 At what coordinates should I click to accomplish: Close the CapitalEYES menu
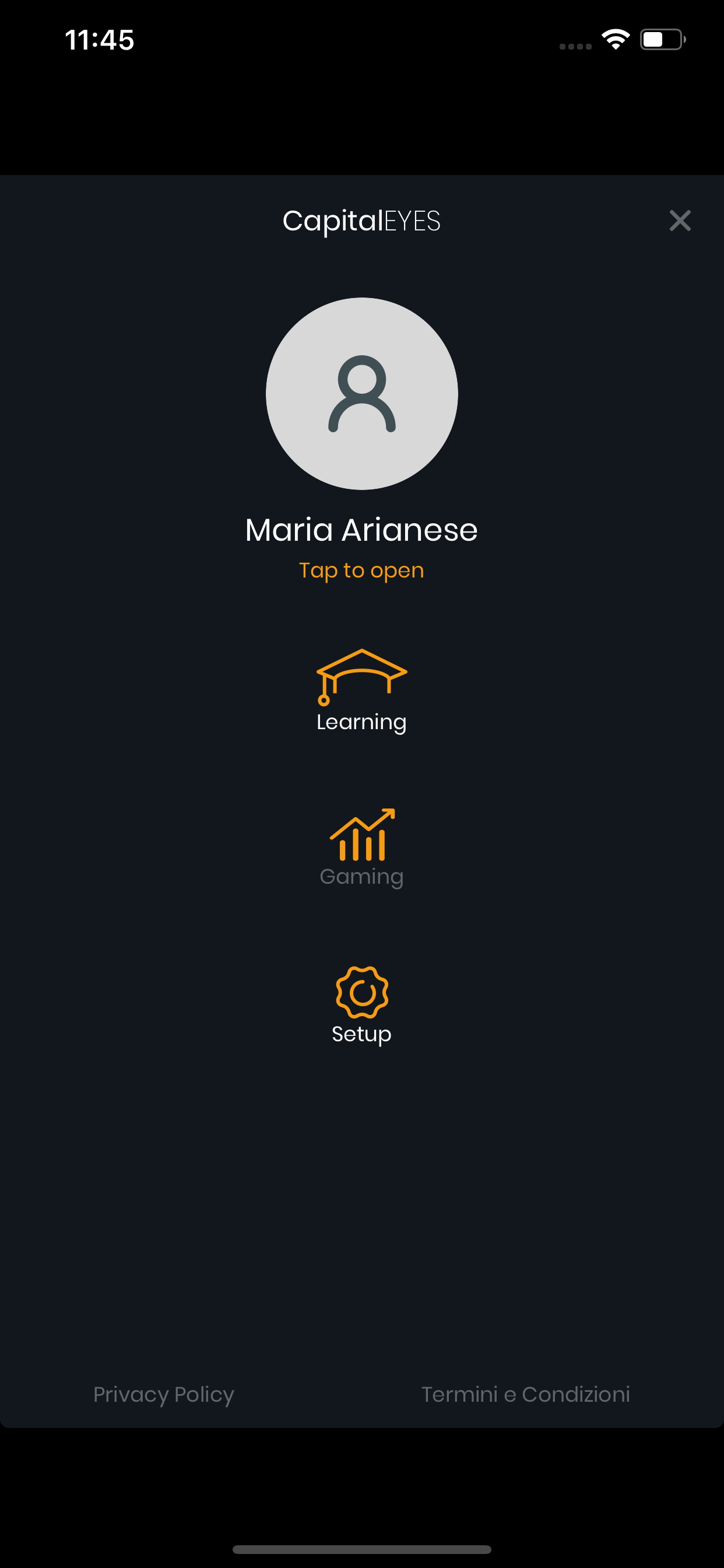coord(680,220)
